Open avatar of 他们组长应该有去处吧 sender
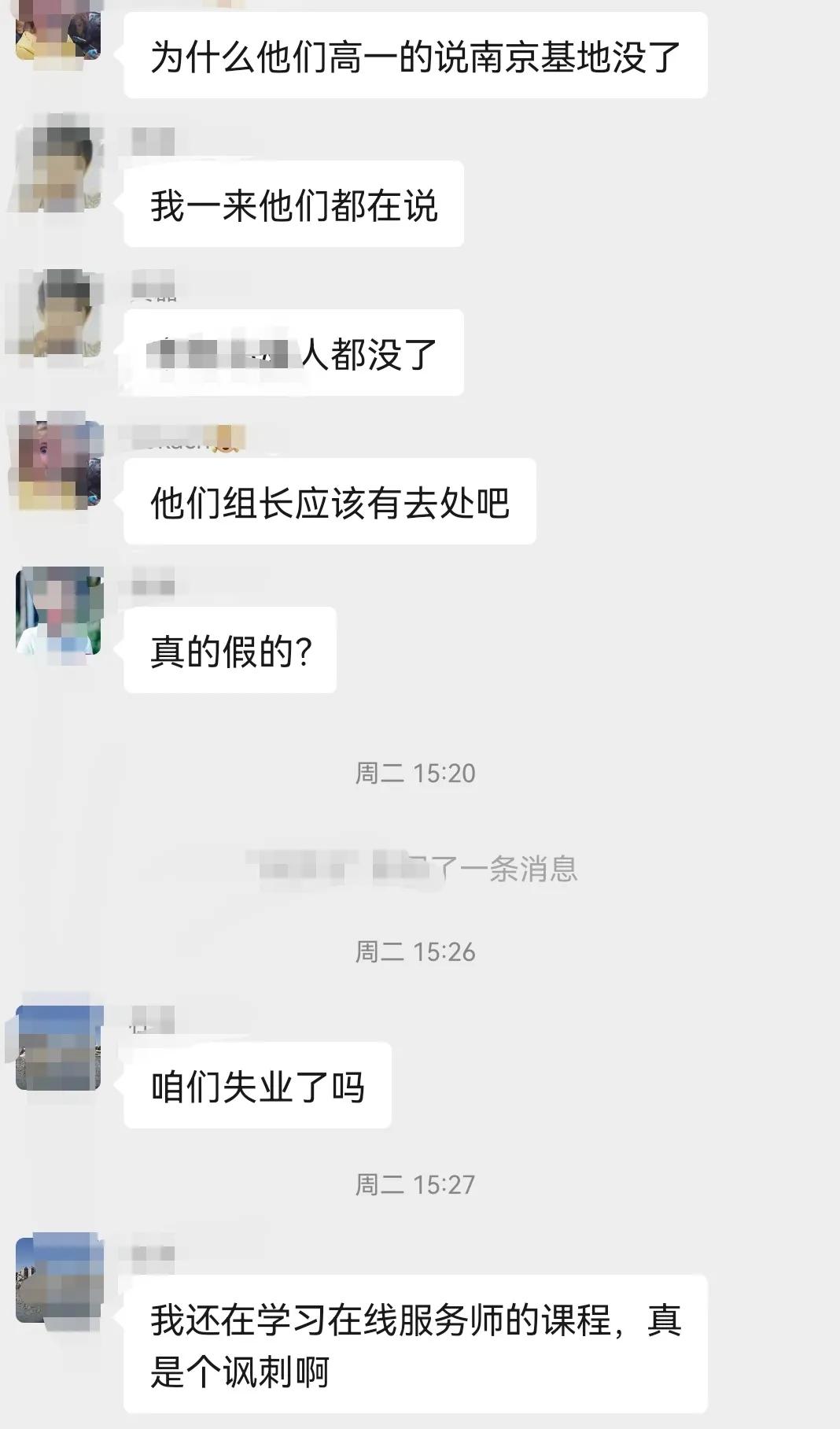This screenshot has width=840, height=1429. (59, 460)
